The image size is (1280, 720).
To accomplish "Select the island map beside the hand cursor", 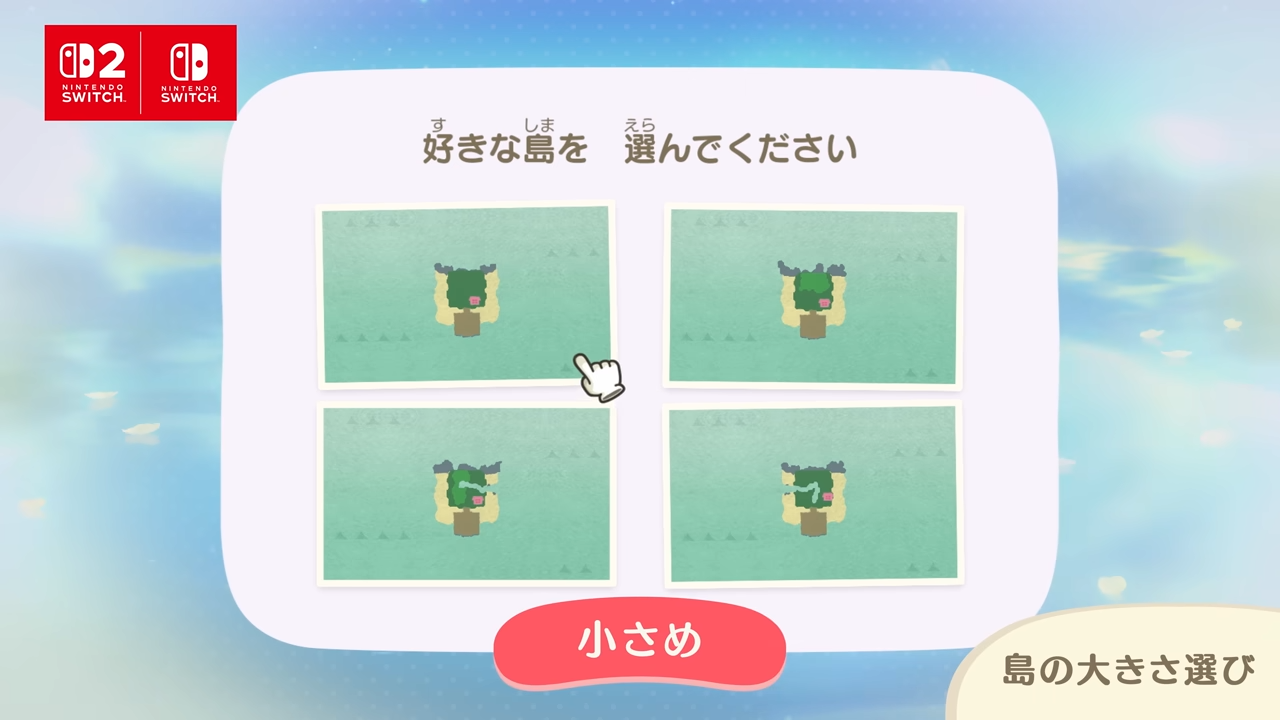I will coord(465,295).
